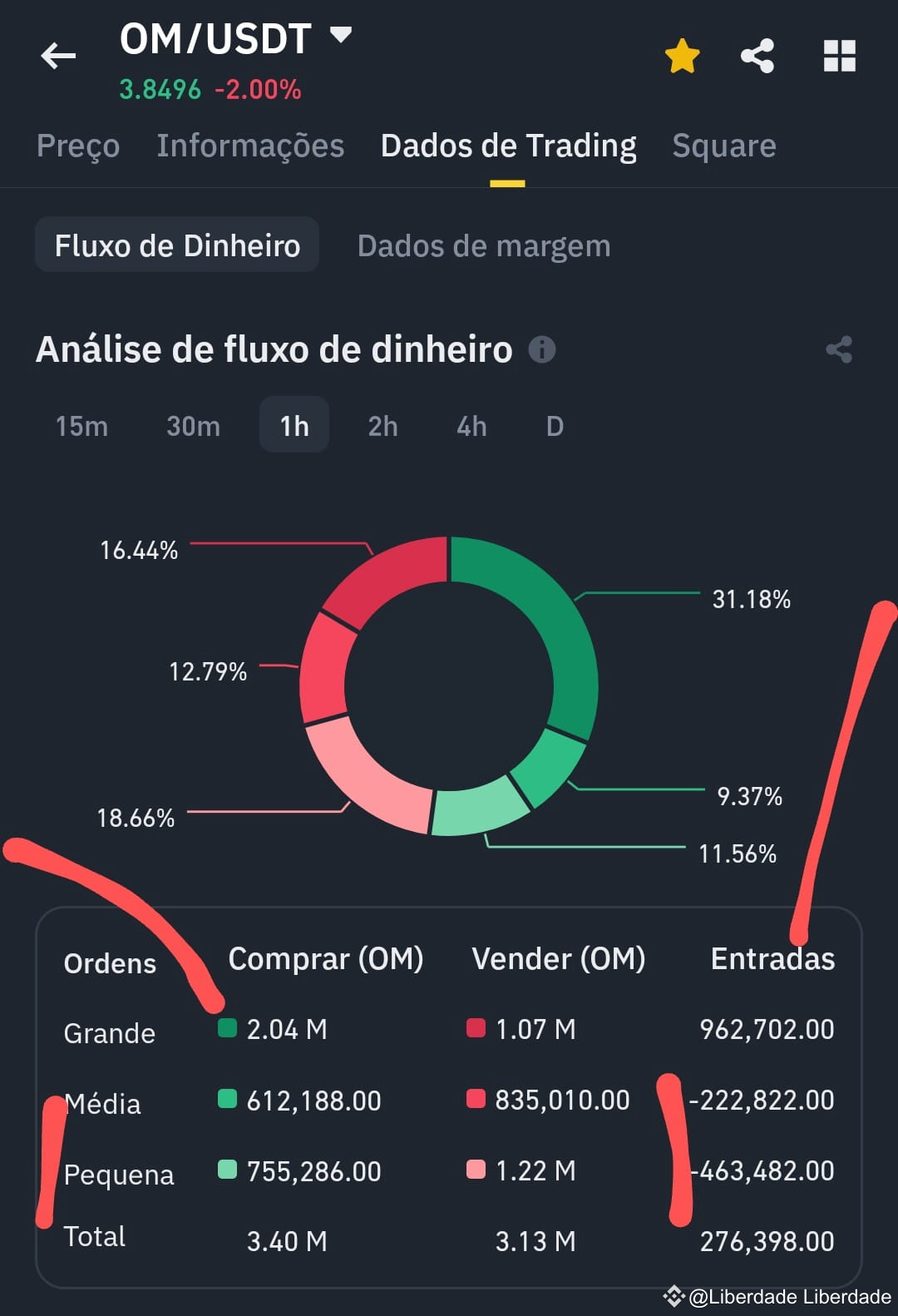
Task: Share the money flow analysis chart
Action: point(838,349)
